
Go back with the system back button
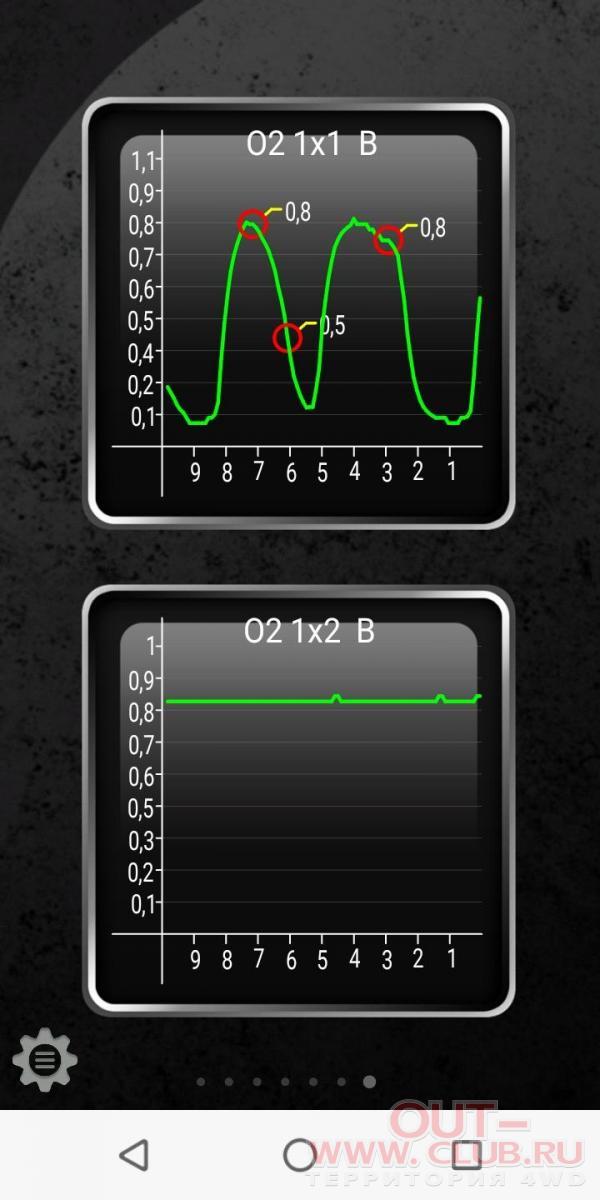click(133, 1155)
